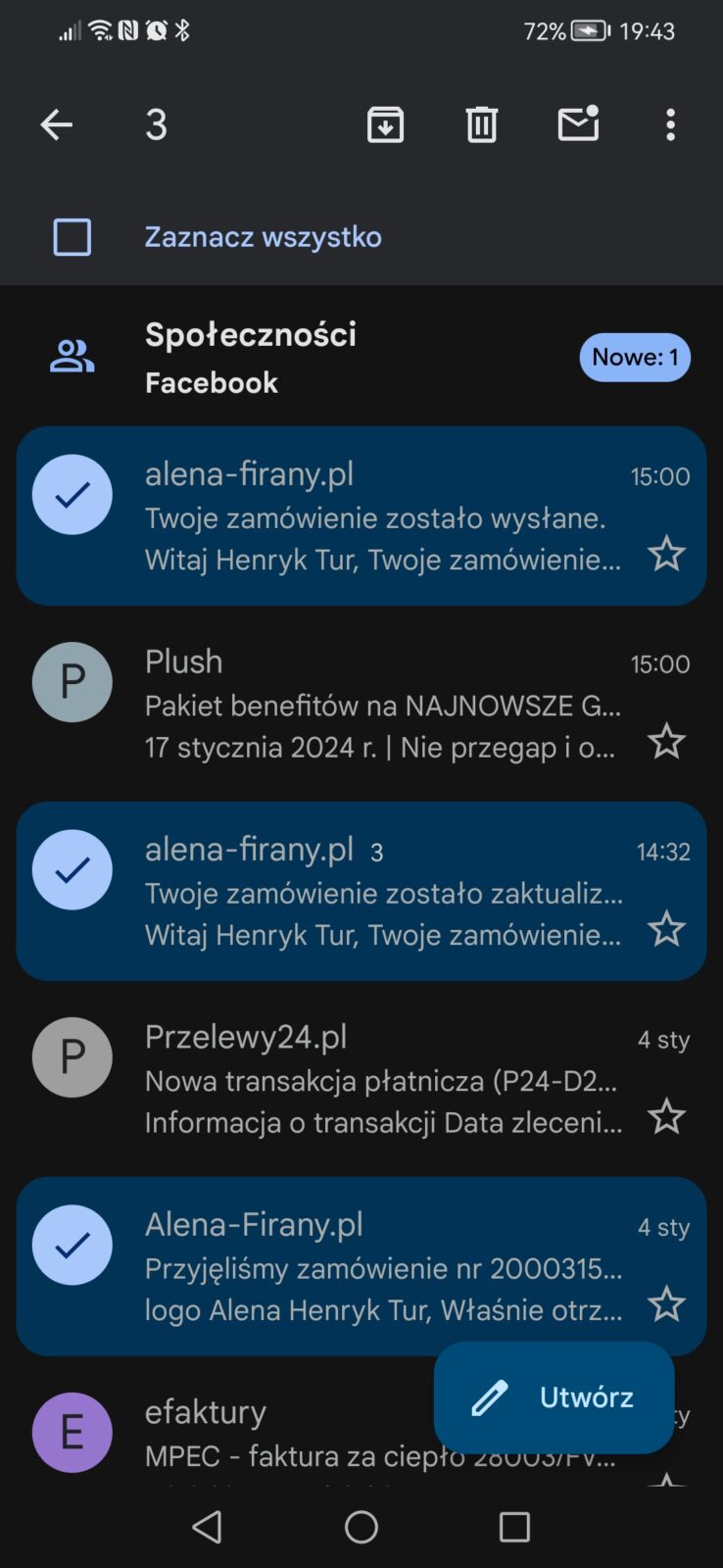Open the Plush sender avatar
The width and height of the screenshot is (723, 1568).
(x=72, y=683)
